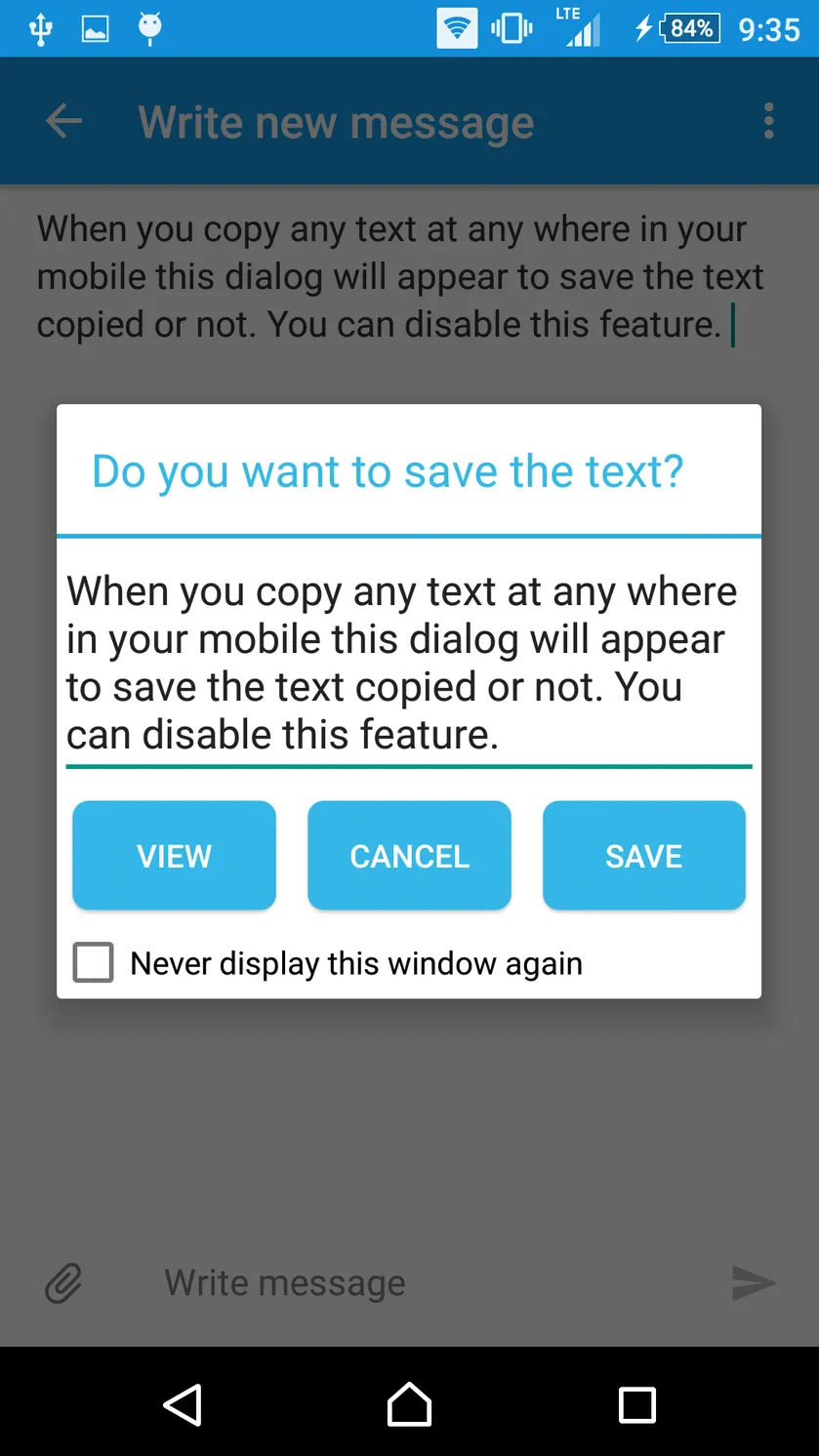Check 'Never display this window again'
Viewport: 819px width, 1456px height.
[94, 962]
